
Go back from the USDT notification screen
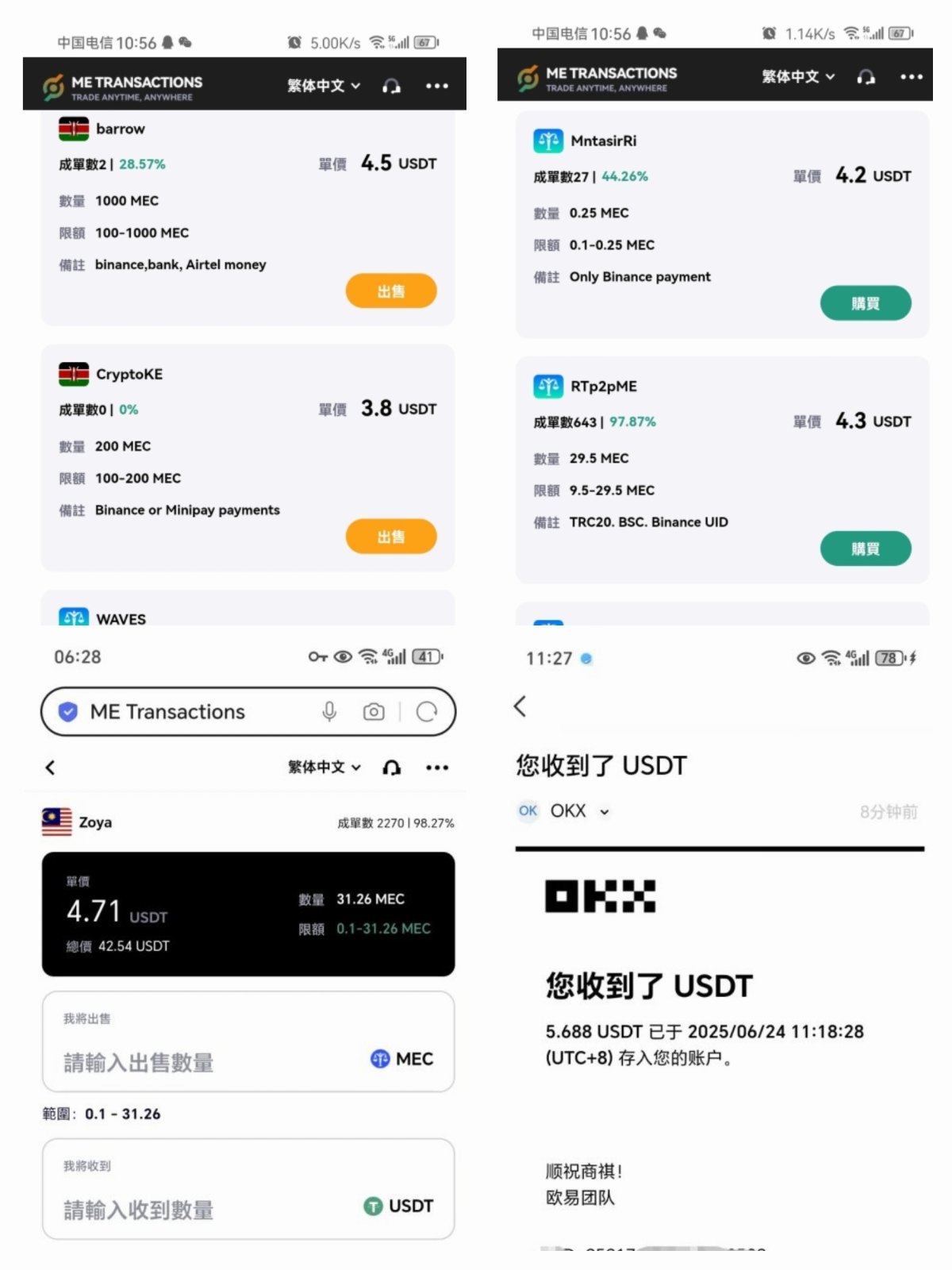(x=520, y=705)
